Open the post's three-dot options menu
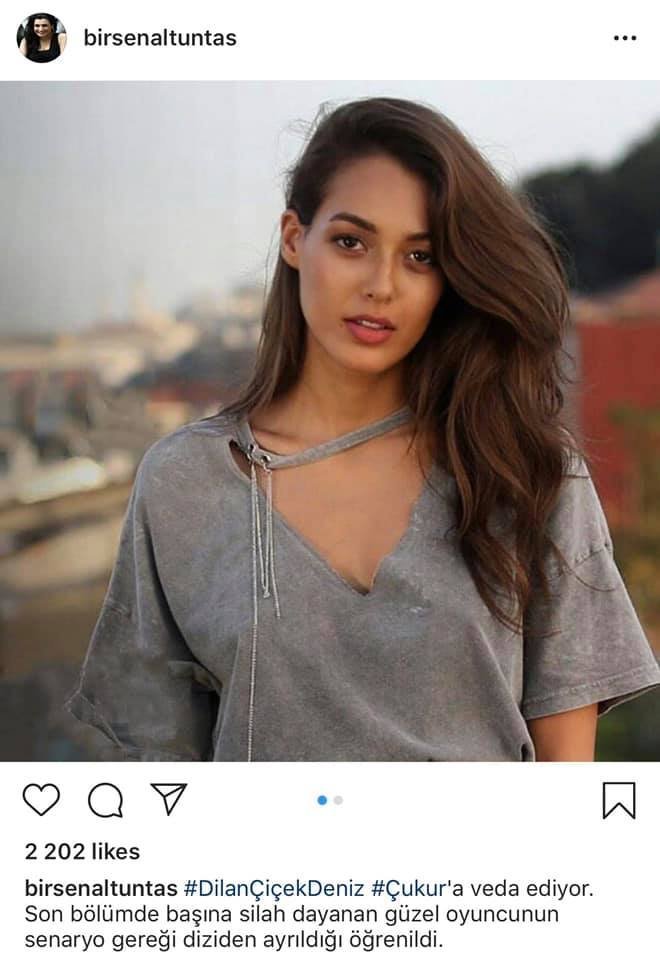This screenshot has height=960, width=660. [624, 38]
